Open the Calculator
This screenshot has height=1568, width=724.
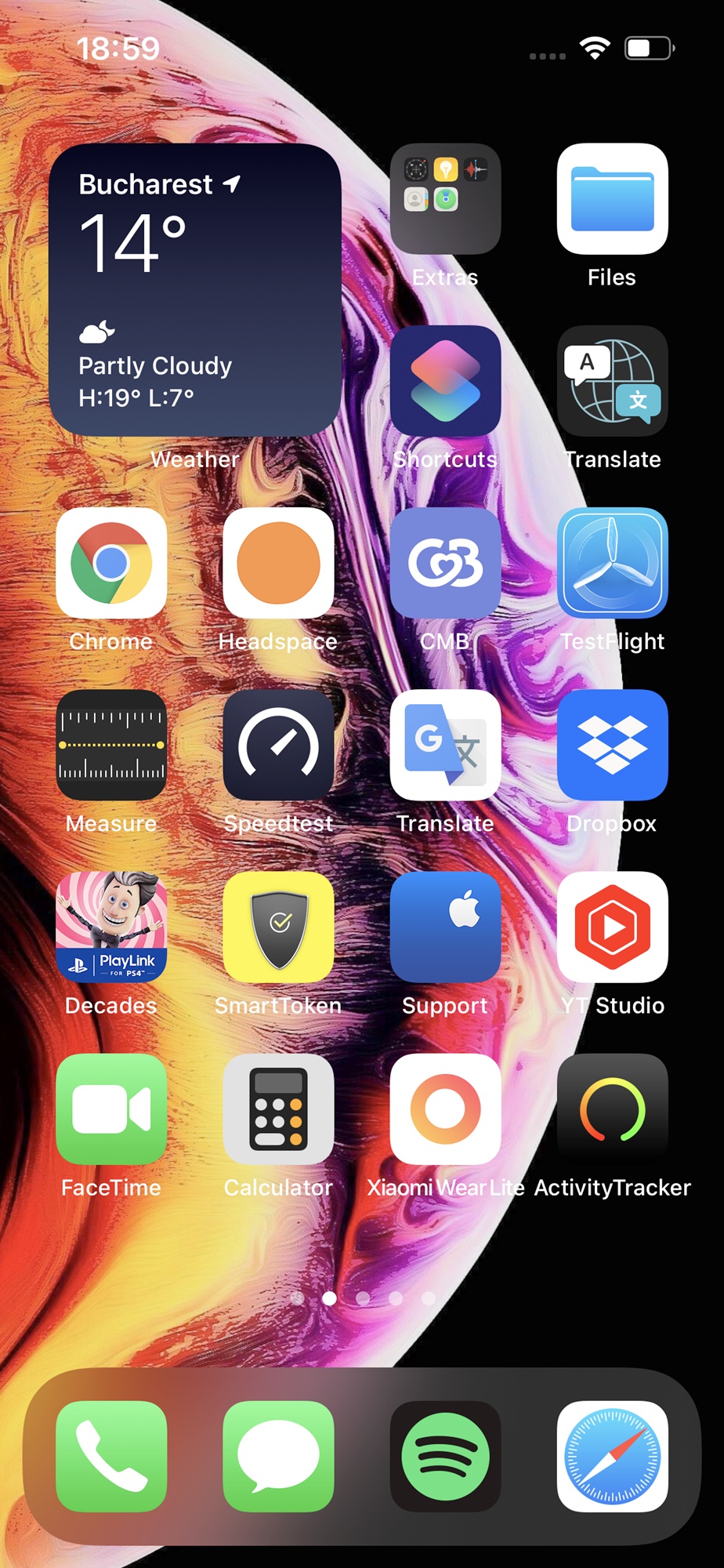(278, 1109)
